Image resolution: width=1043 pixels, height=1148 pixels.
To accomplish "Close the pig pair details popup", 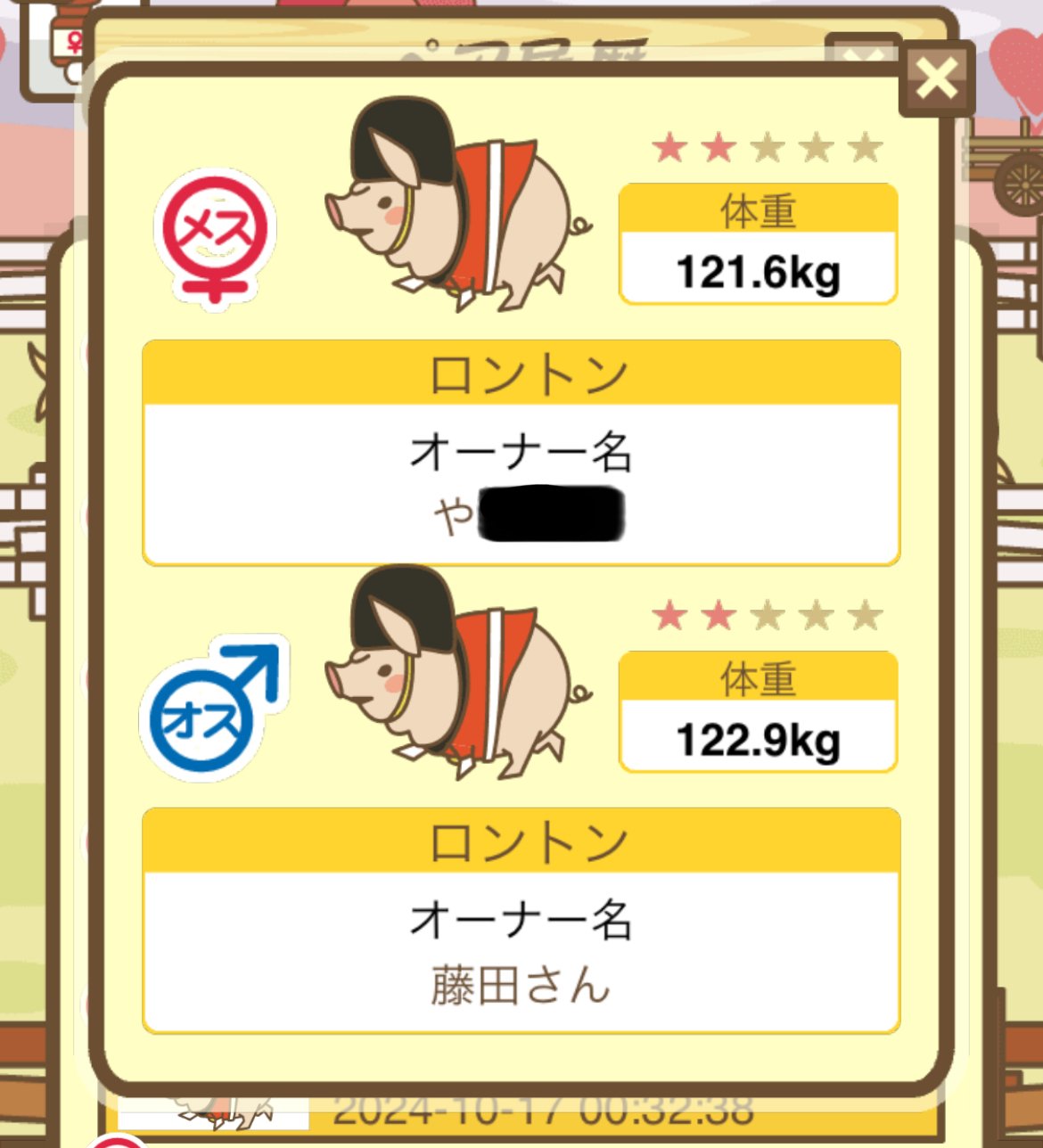I will pos(936,78).
